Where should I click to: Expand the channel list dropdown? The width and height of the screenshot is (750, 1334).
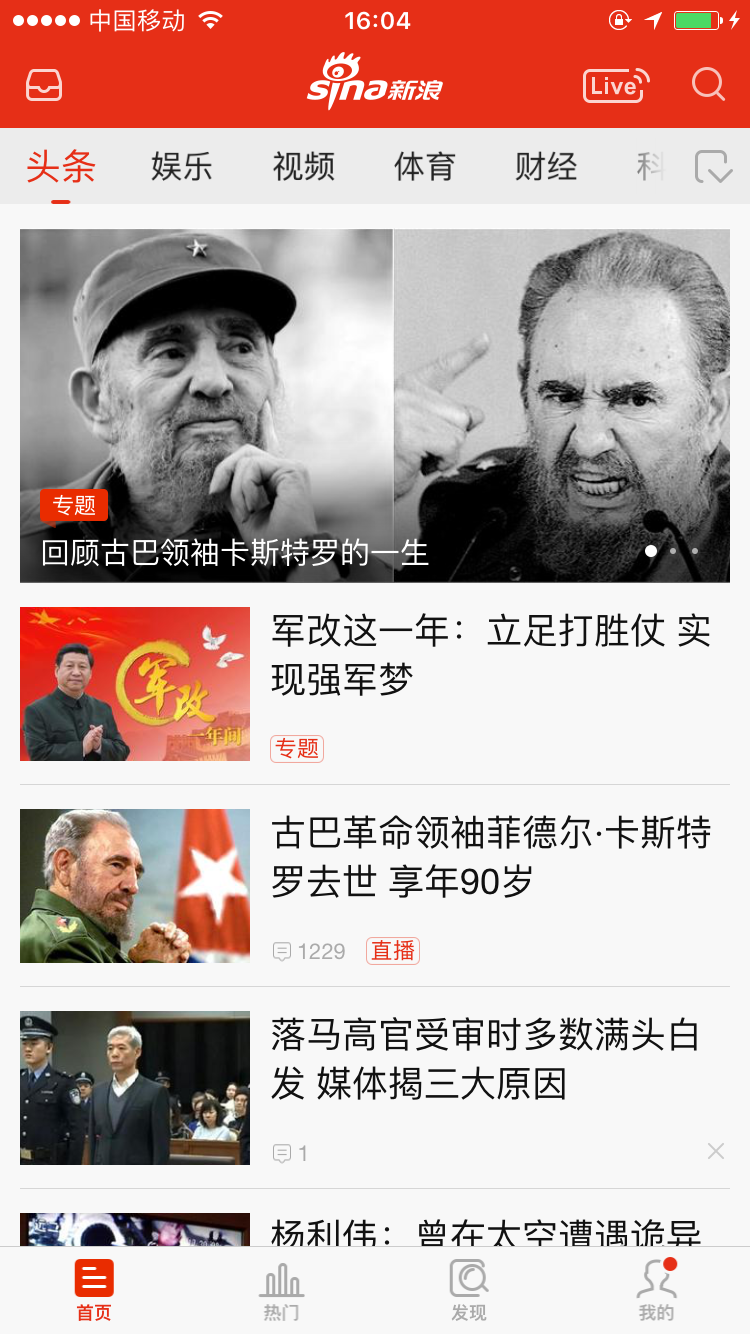pos(714,166)
